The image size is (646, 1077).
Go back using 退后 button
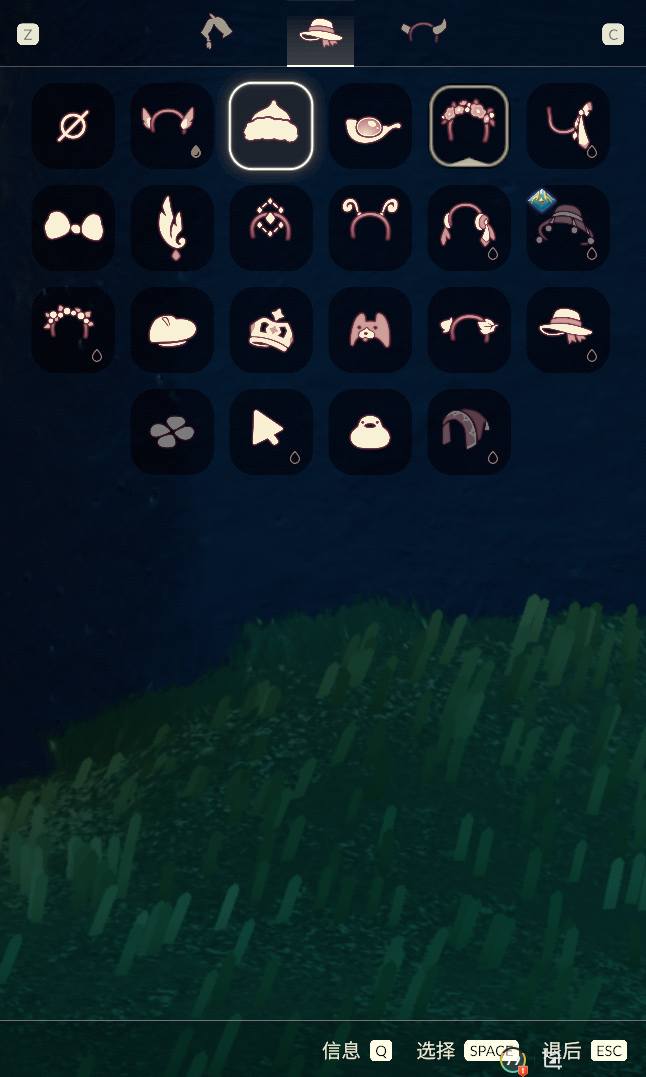(x=585, y=1051)
